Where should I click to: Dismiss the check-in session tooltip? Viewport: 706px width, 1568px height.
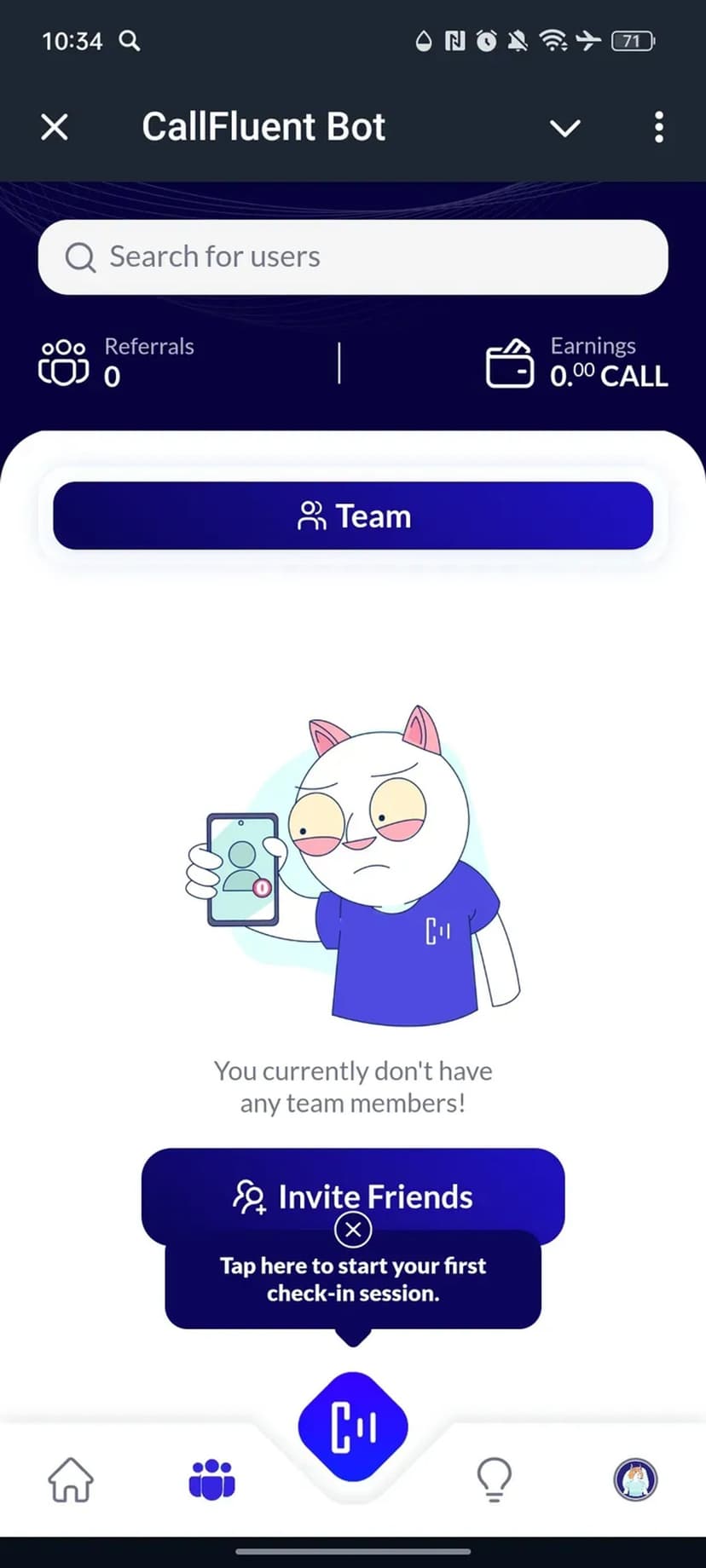[353, 1230]
